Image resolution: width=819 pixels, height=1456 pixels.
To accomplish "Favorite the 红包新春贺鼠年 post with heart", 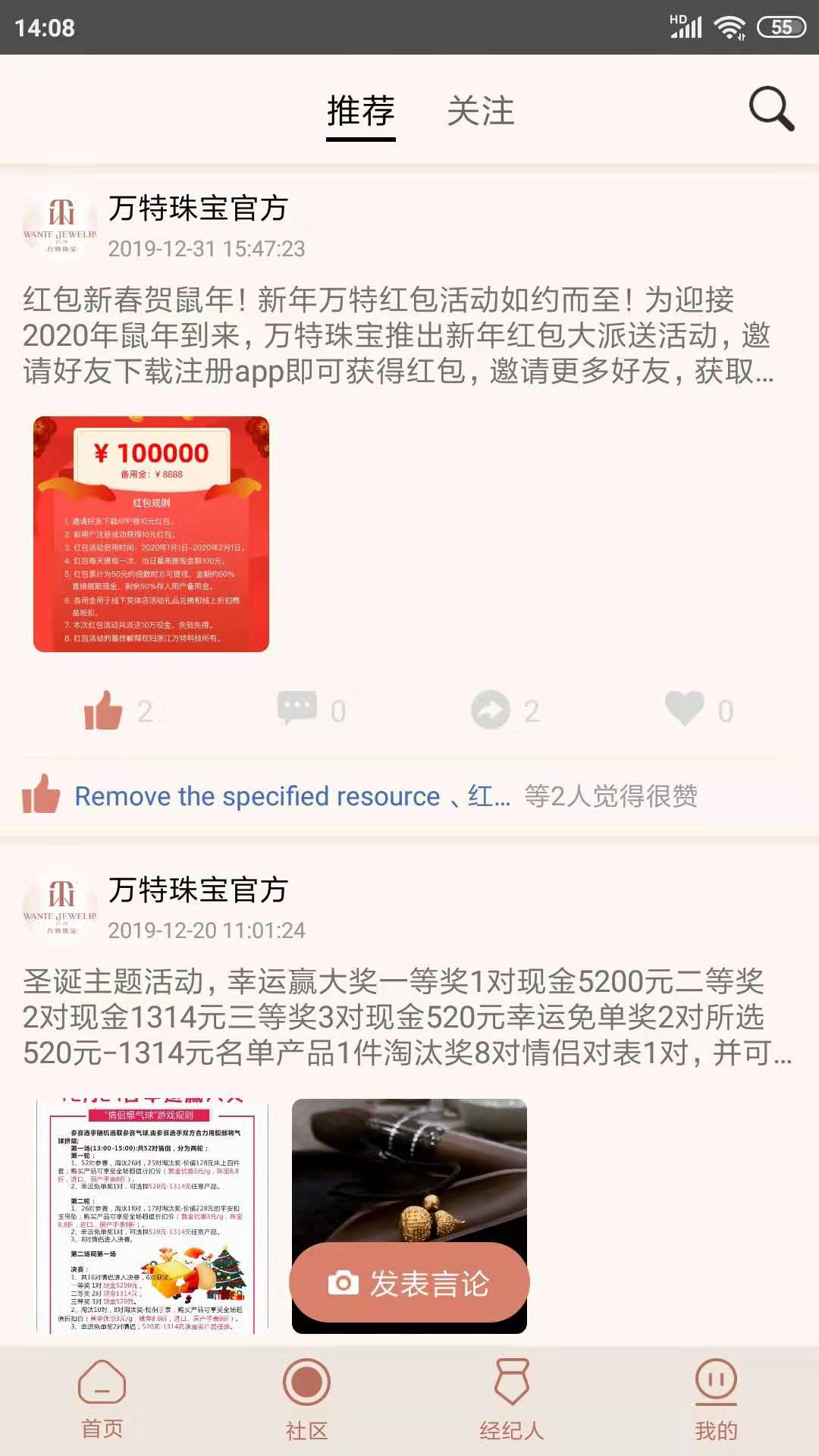I will pyautogui.click(x=685, y=709).
